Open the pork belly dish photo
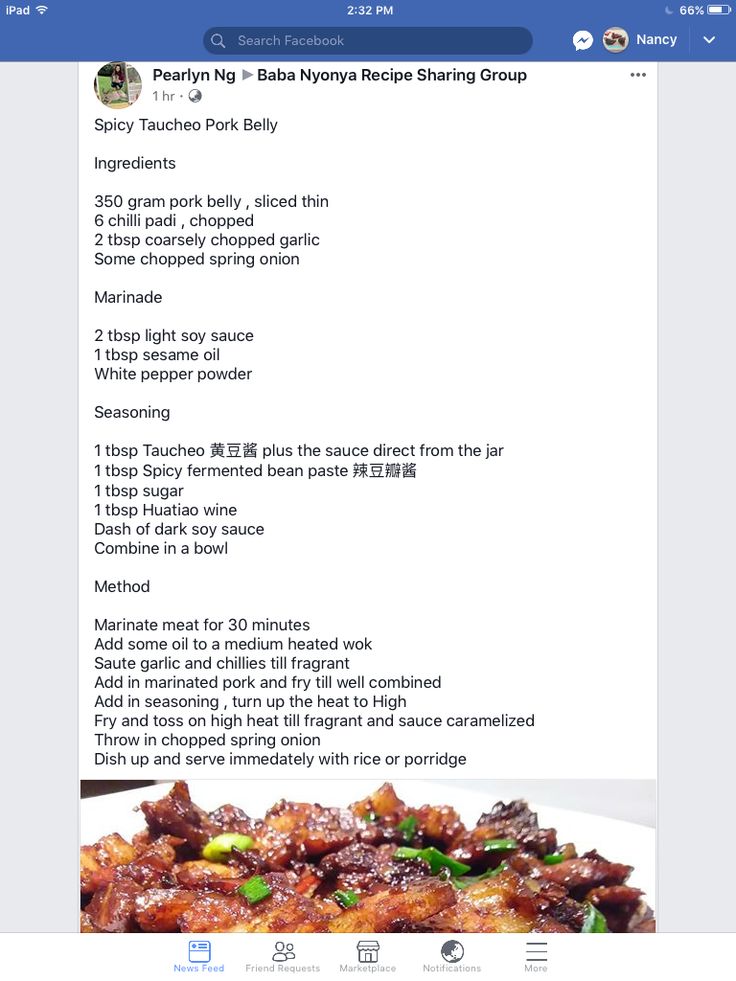This screenshot has width=736, height=981. 368,856
